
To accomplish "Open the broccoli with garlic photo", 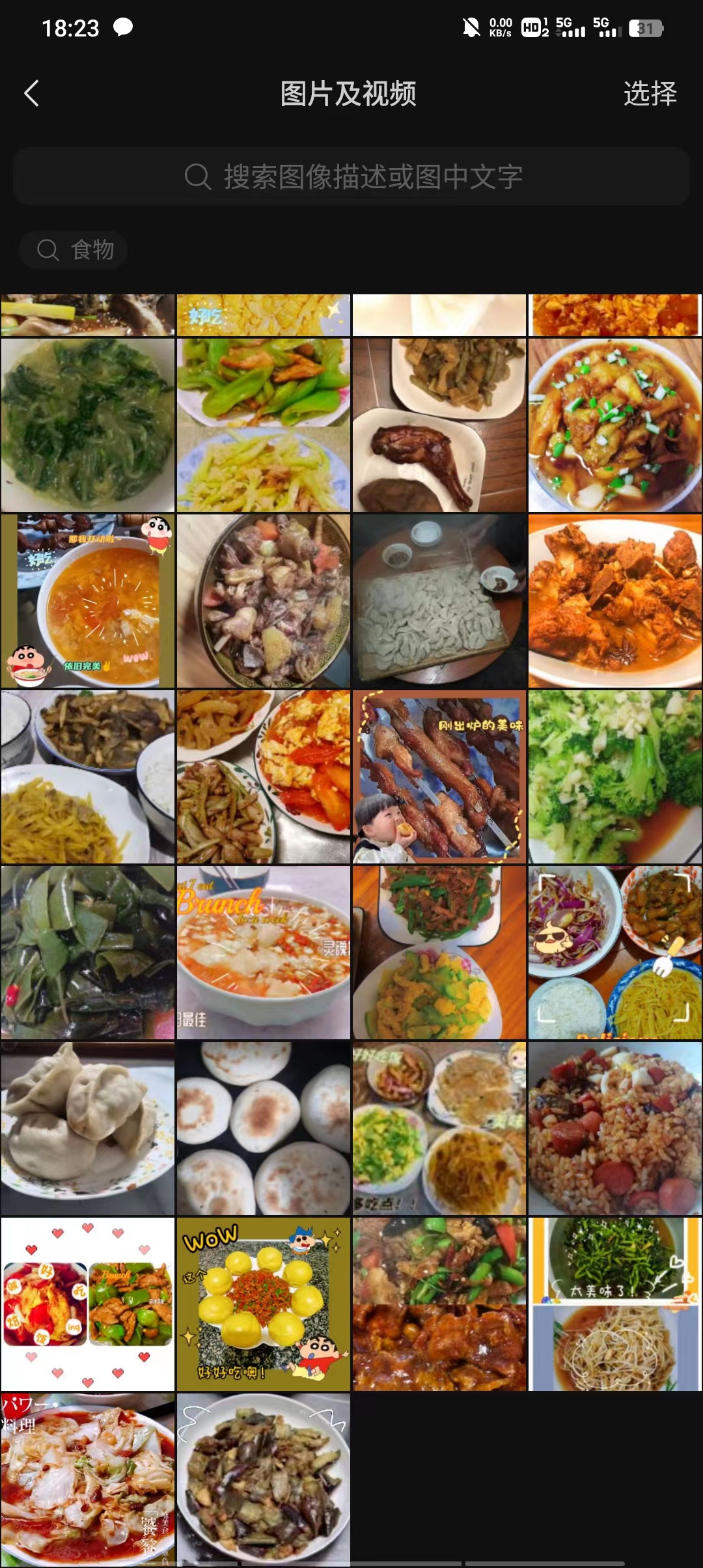I will pyautogui.click(x=615, y=776).
